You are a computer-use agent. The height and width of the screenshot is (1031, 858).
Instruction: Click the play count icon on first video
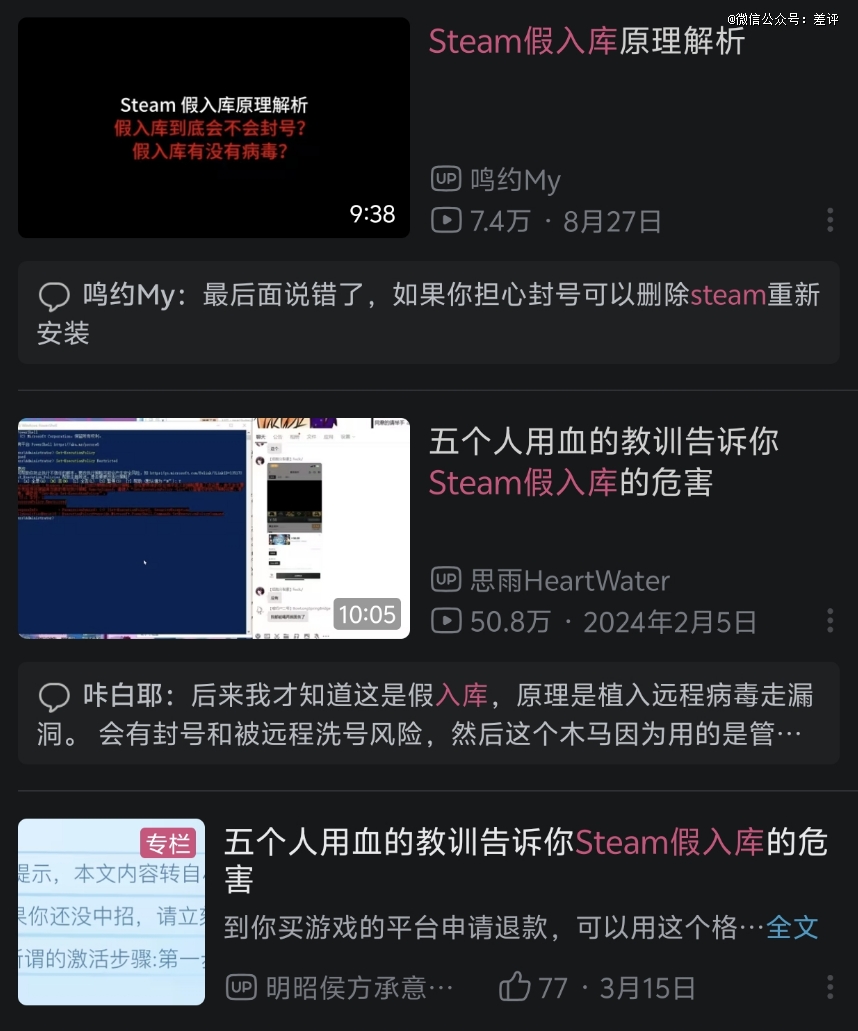(x=445, y=221)
